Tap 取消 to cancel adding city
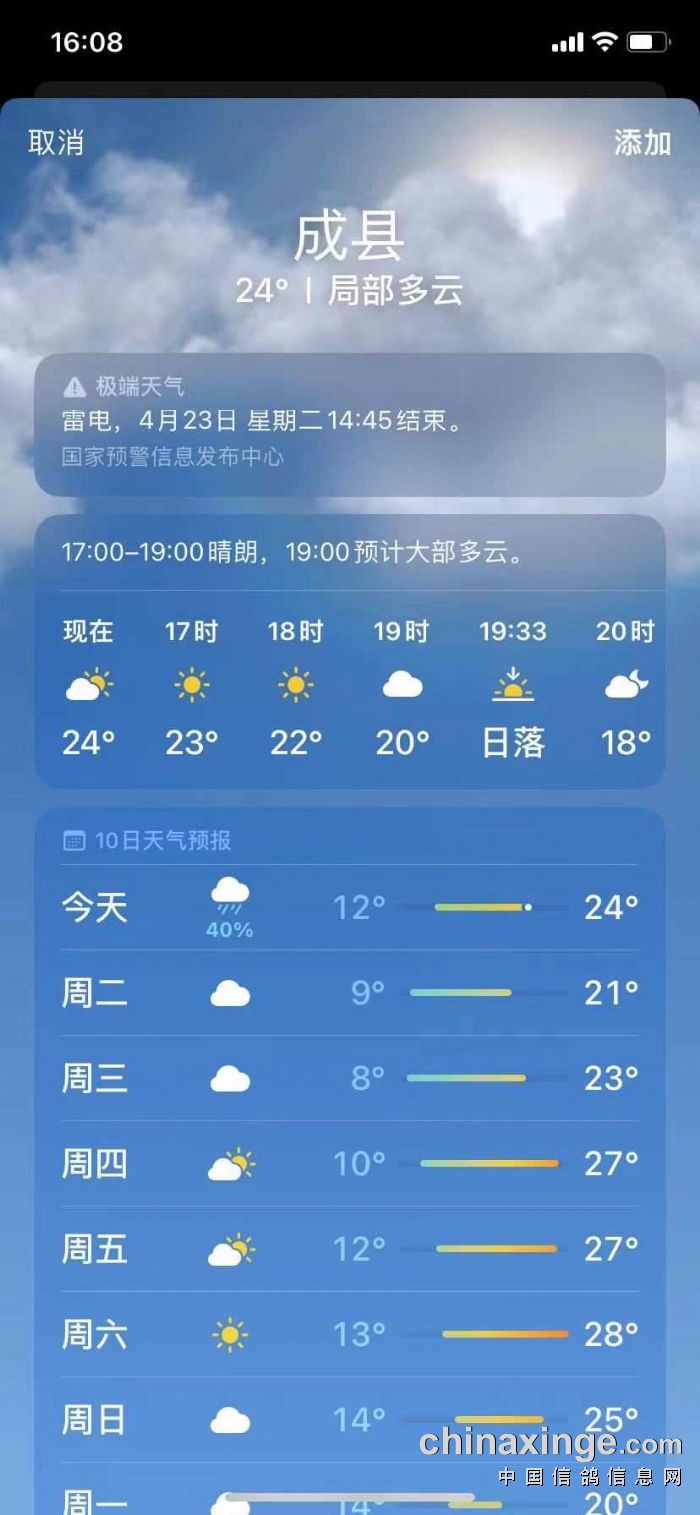The height and width of the screenshot is (1515, 700). pyautogui.click(x=56, y=143)
